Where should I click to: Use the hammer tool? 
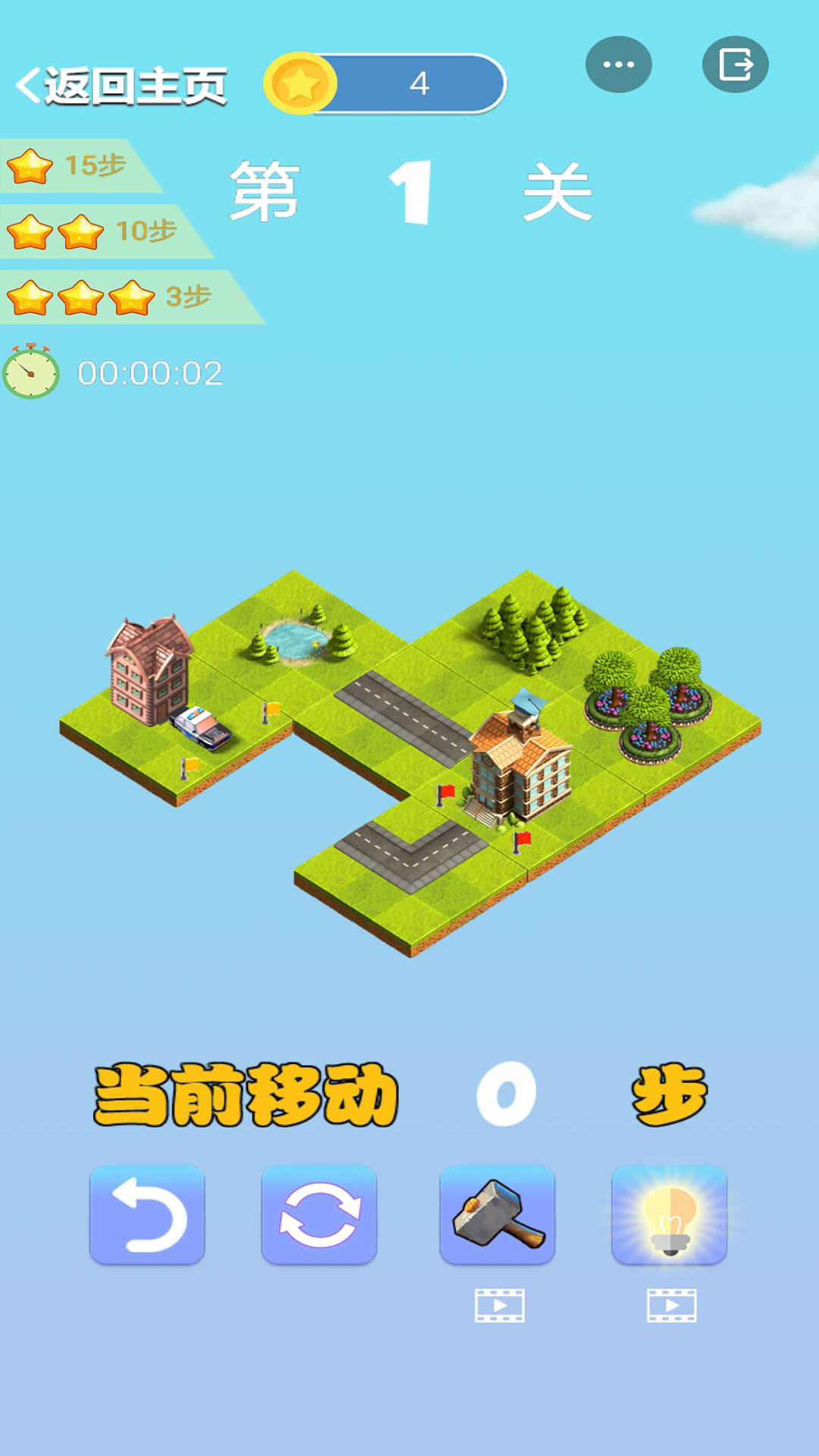497,1214
